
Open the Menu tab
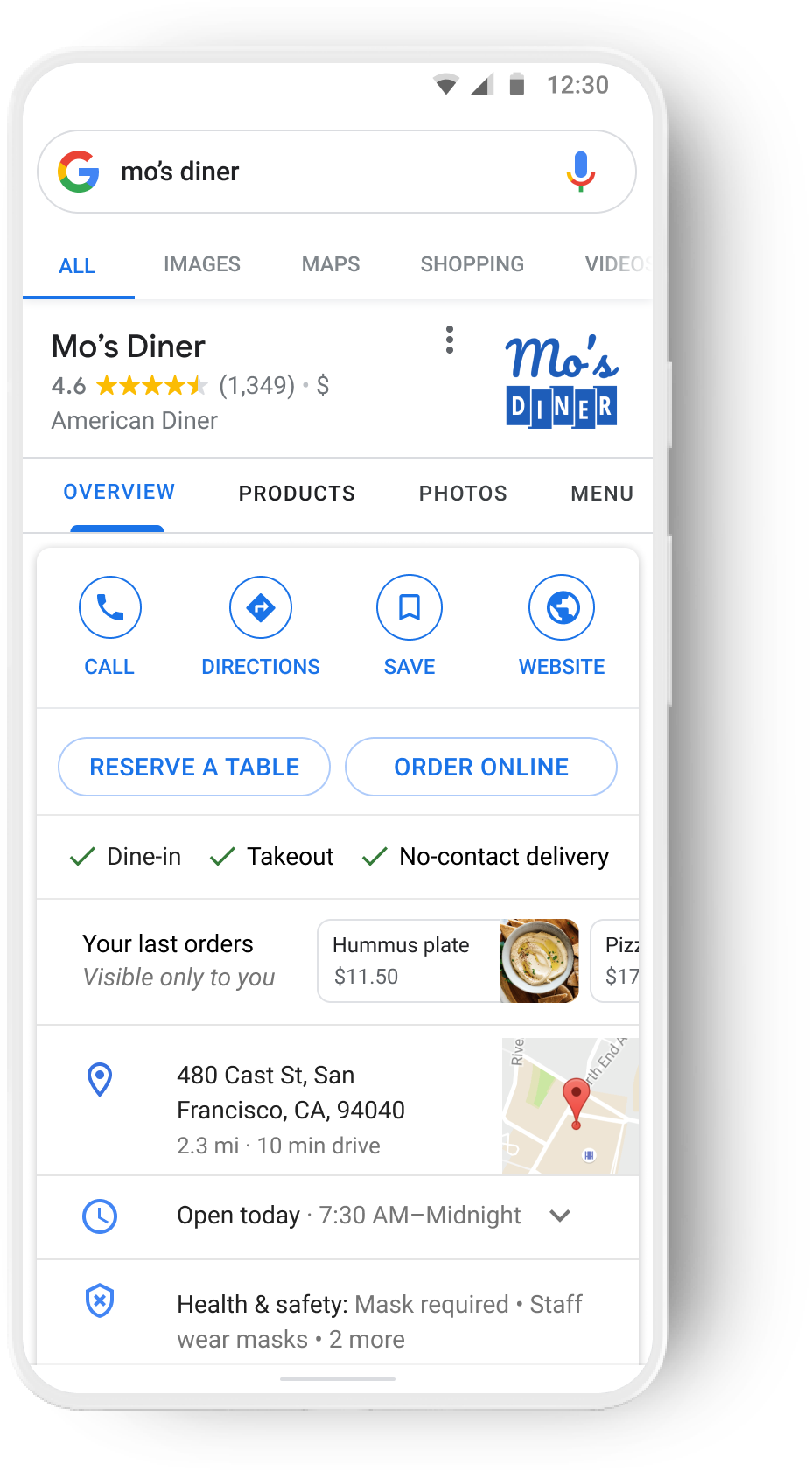pos(601,494)
